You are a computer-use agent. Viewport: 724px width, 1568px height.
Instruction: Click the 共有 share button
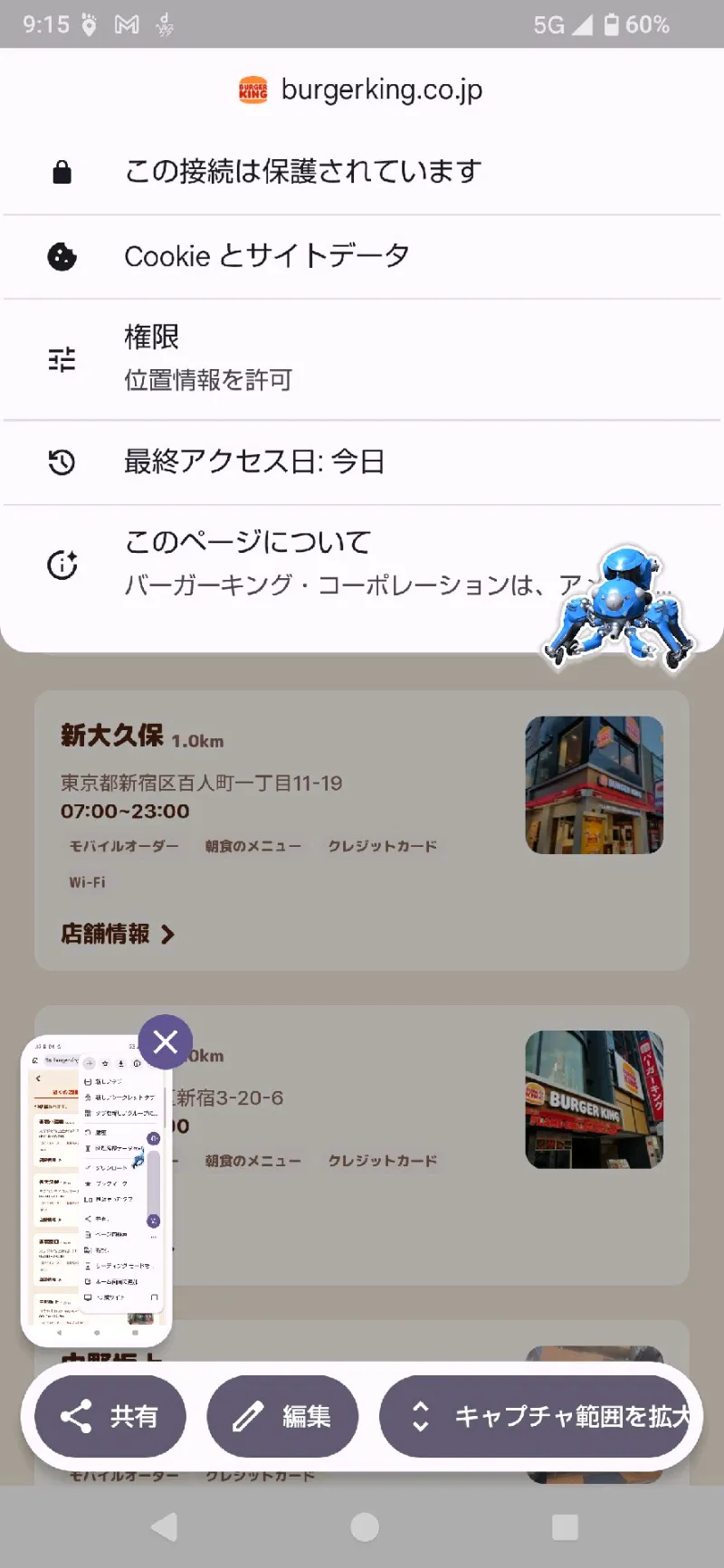click(x=109, y=1416)
